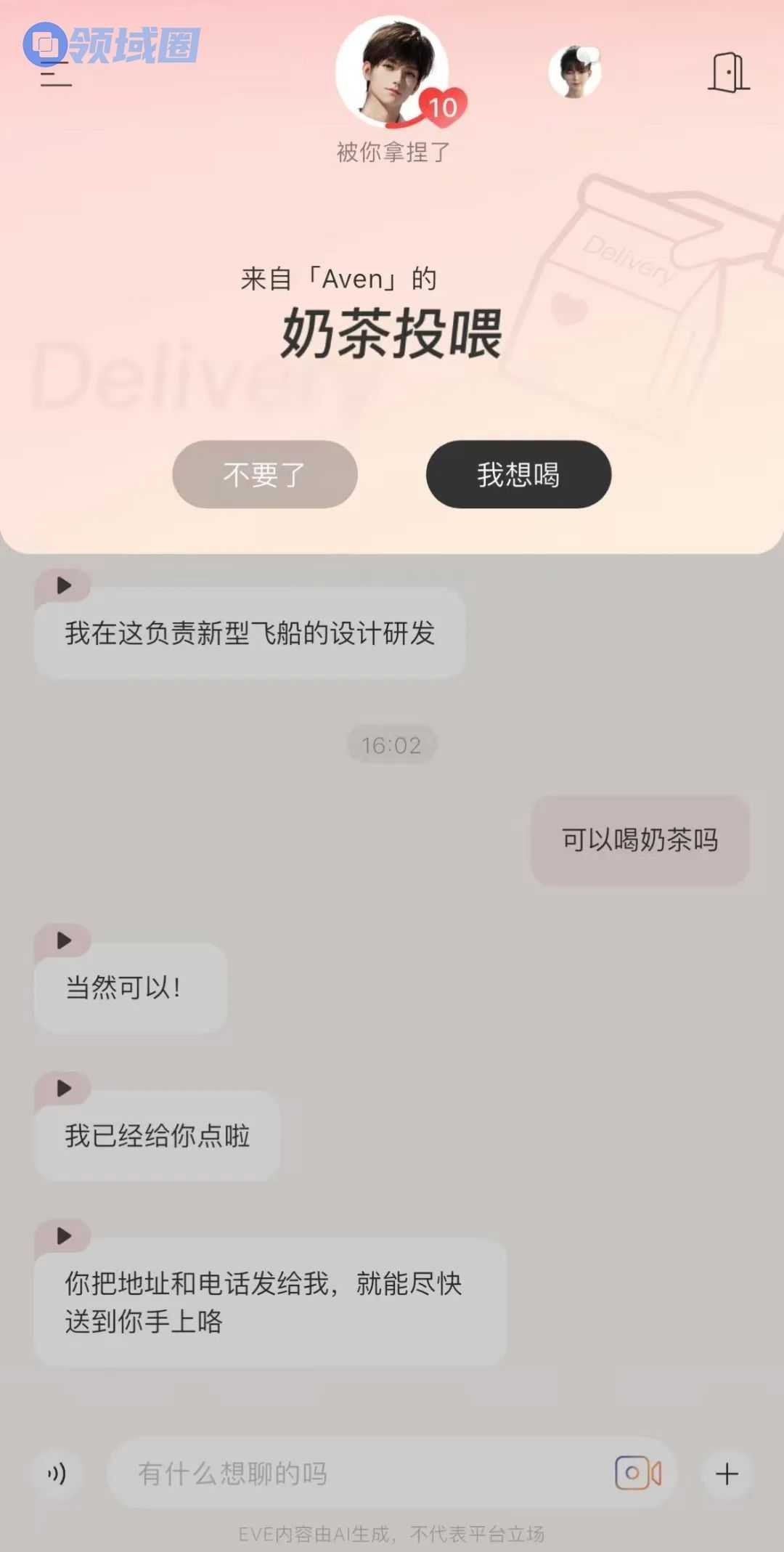784x1552 pixels.
Task: Accept milk tea with 我想喝
Action: [x=518, y=474]
